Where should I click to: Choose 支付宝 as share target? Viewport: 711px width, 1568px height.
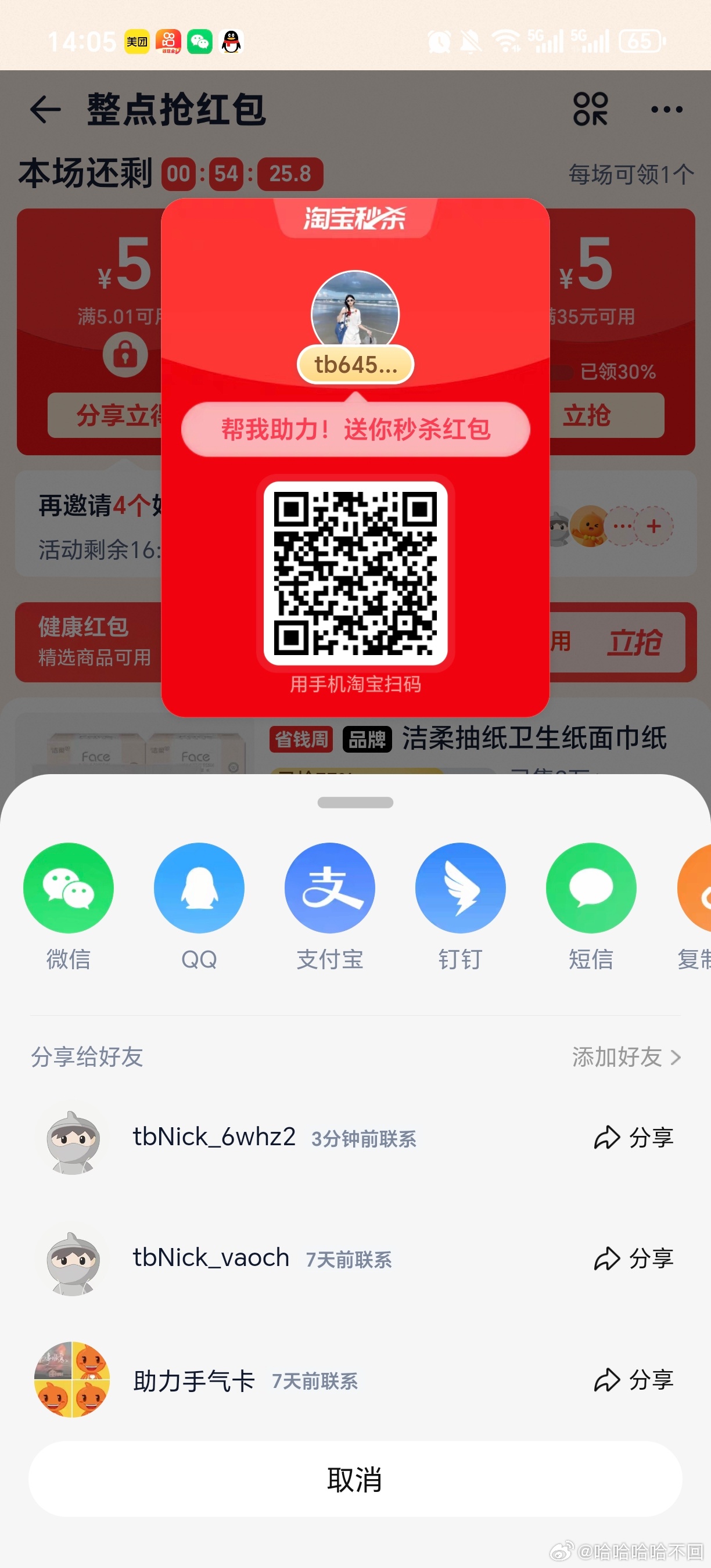coord(330,887)
